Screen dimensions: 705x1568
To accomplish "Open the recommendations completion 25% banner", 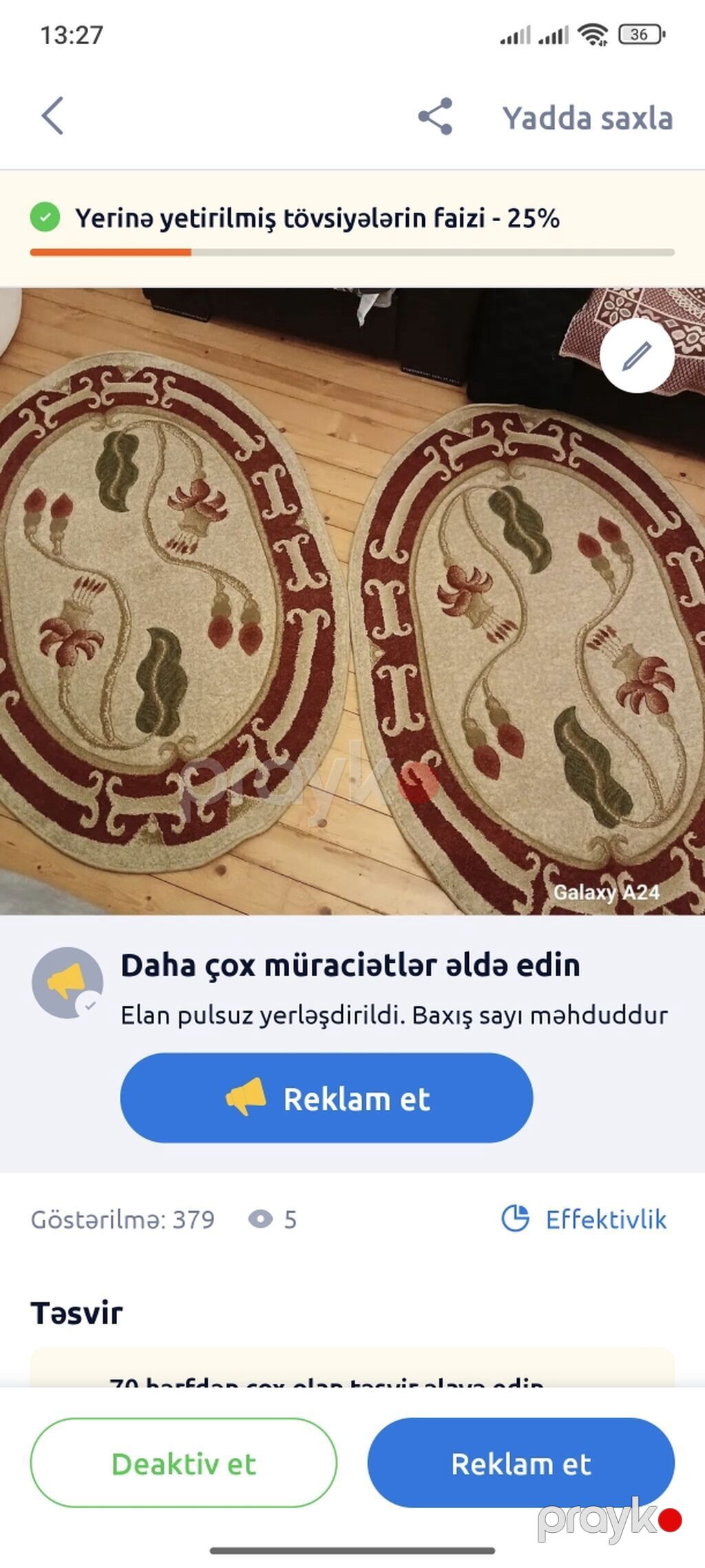I will (352, 229).
